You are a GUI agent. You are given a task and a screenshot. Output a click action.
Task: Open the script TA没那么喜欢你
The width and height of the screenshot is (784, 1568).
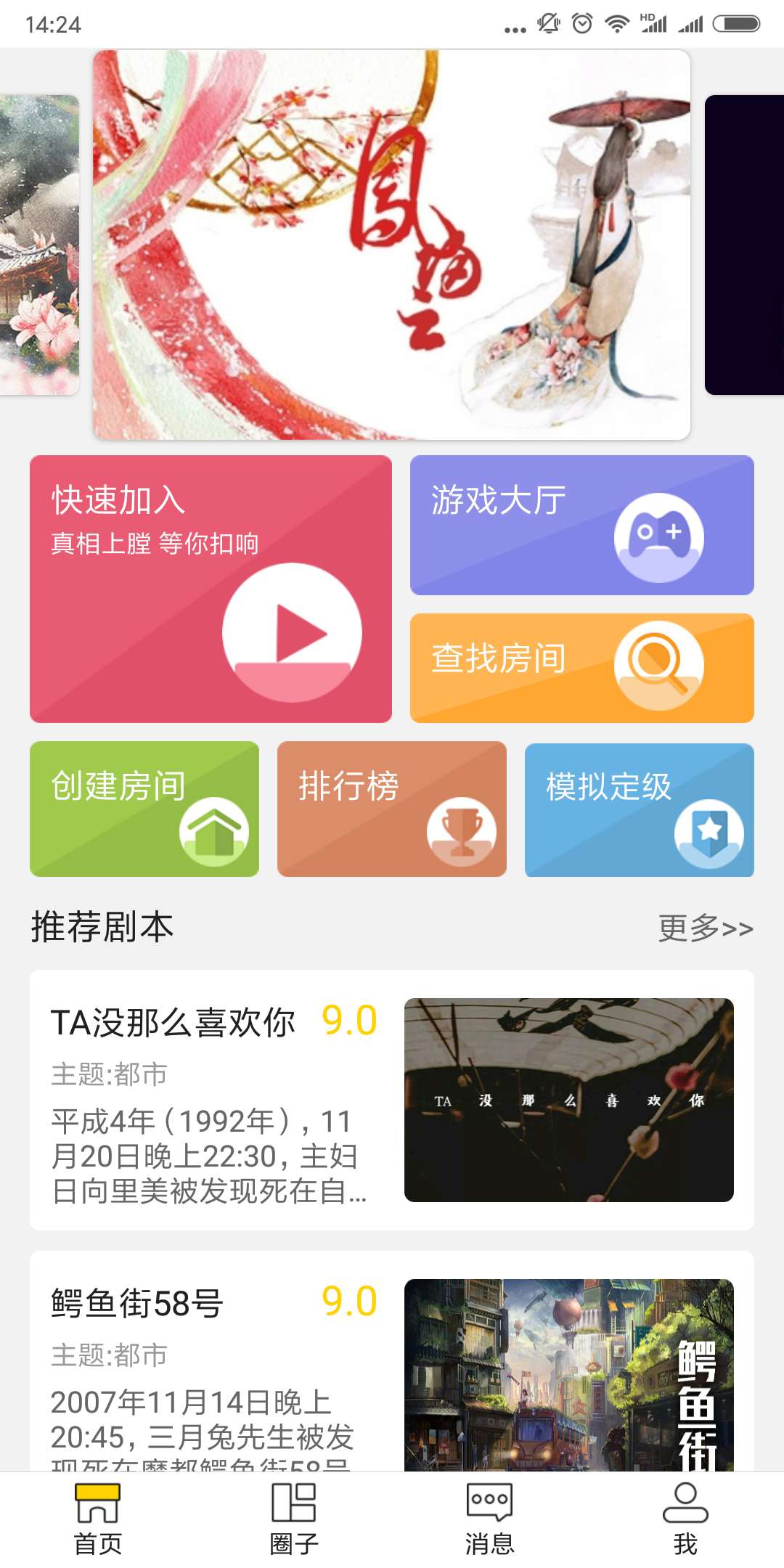click(391, 1100)
